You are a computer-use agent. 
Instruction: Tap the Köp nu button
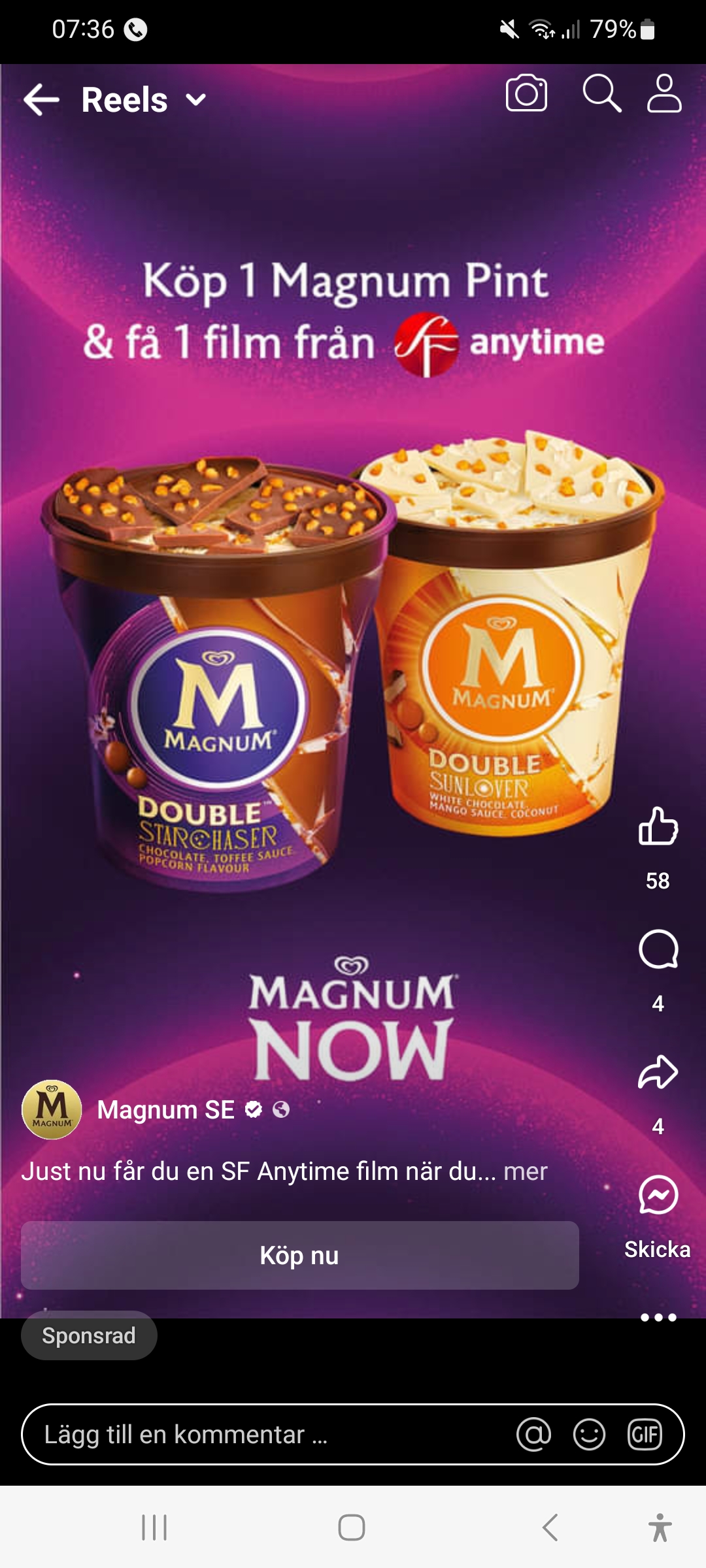pyautogui.click(x=299, y=1255)
